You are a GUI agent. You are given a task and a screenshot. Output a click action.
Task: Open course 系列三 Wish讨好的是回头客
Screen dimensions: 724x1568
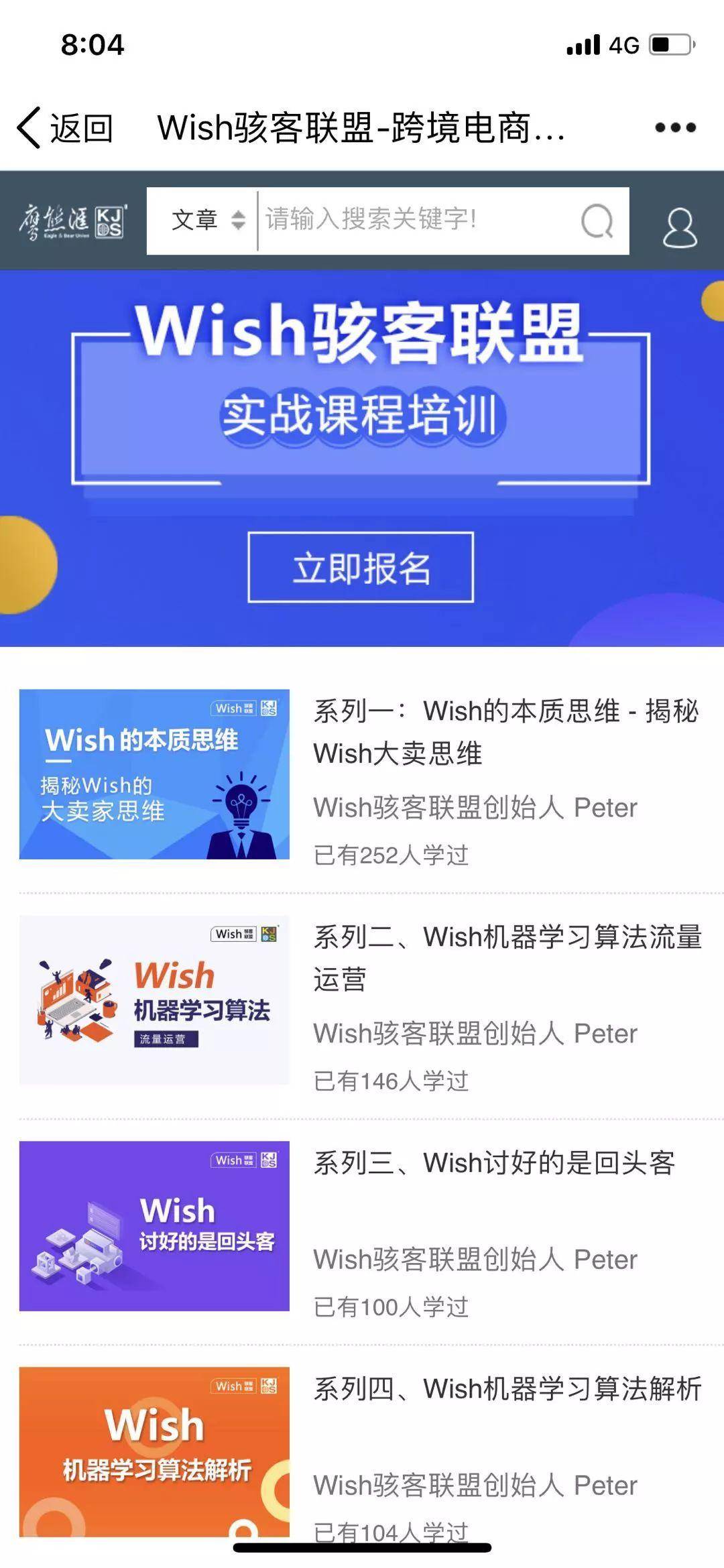click(495, 1162)
